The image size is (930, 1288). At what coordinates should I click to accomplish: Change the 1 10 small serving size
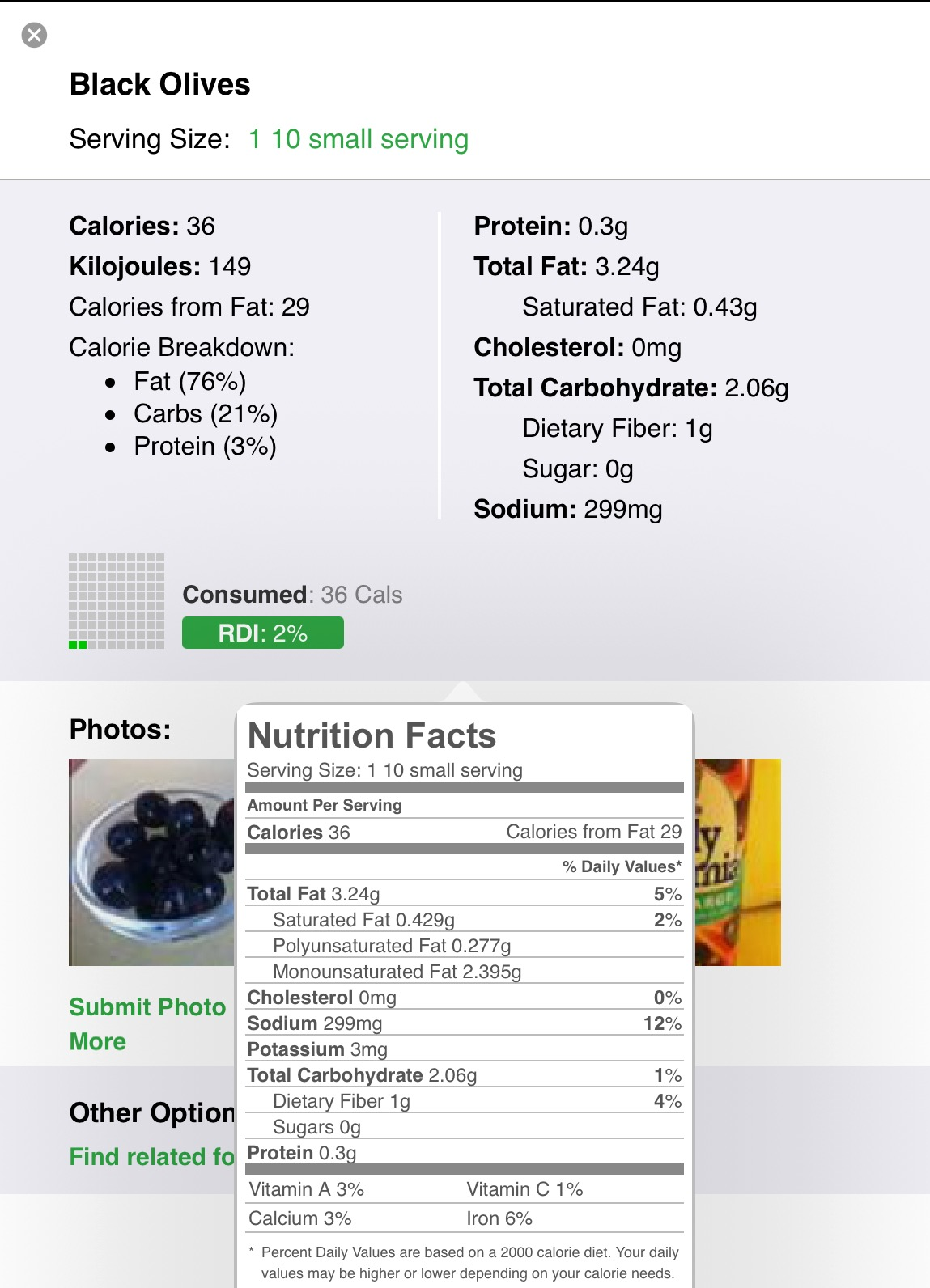358,139
